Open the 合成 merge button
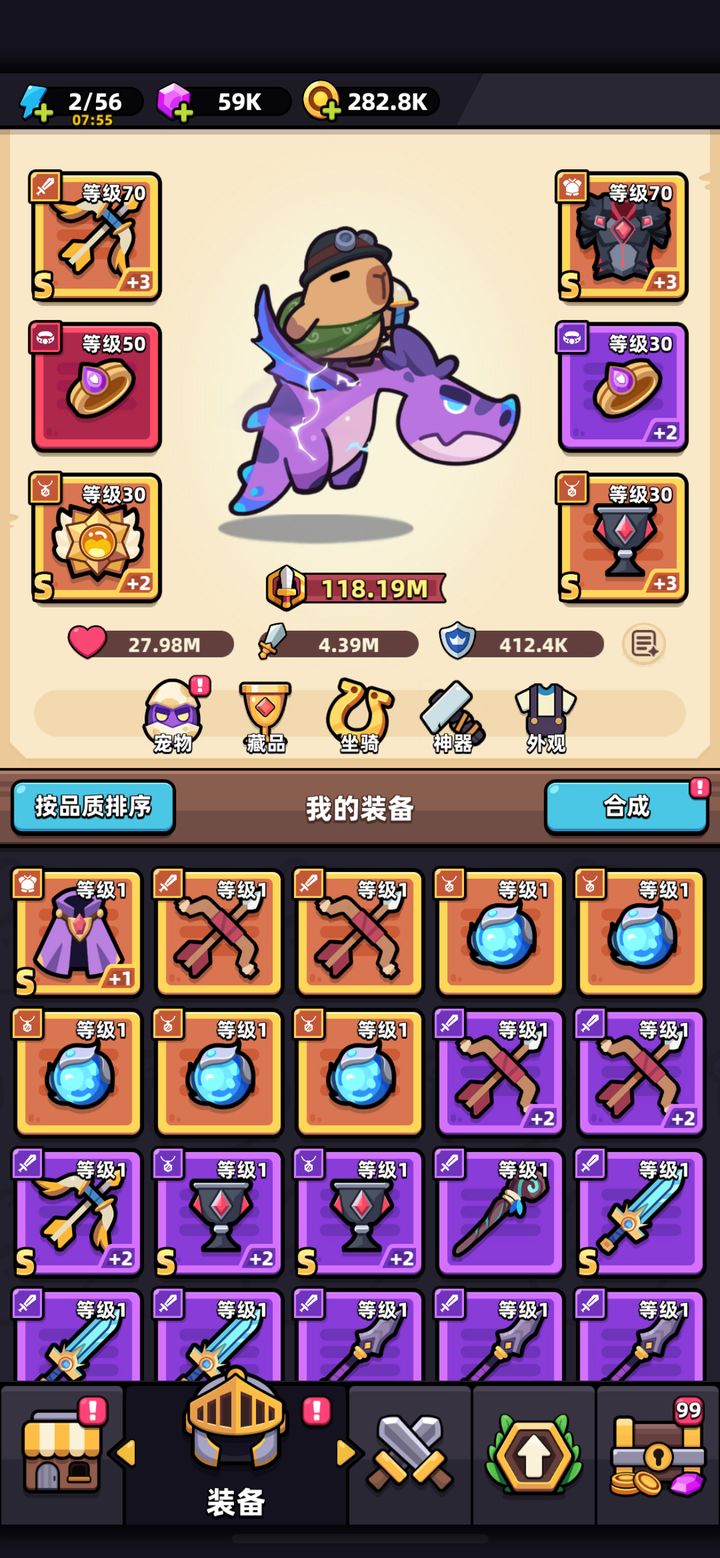The height and width of the screenshot is (1558, 720). tap(626, 806)
